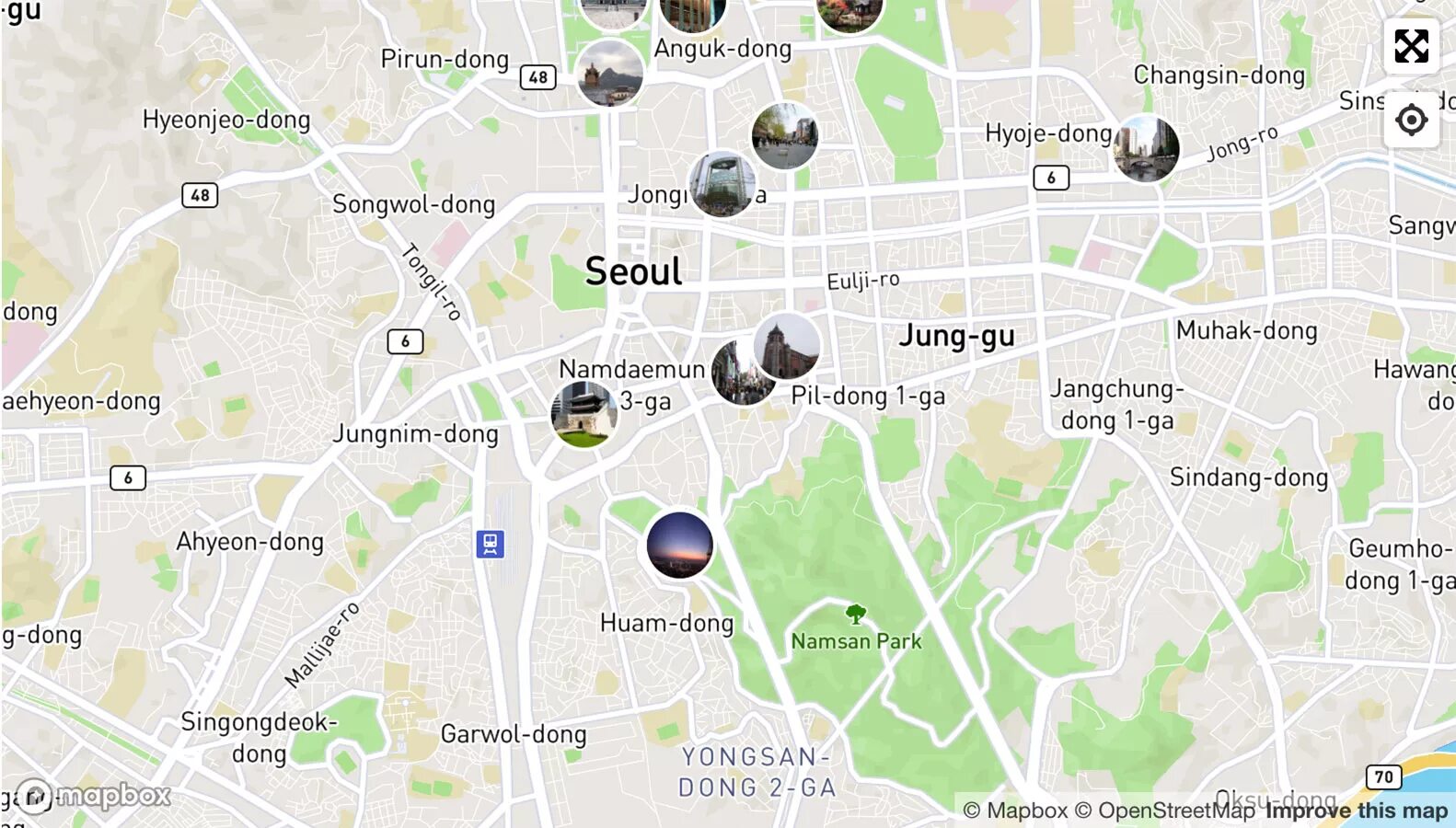Open the Improve this map link
The height and width of the screenshot is (828, 1456).
(x=1357, y=811)
